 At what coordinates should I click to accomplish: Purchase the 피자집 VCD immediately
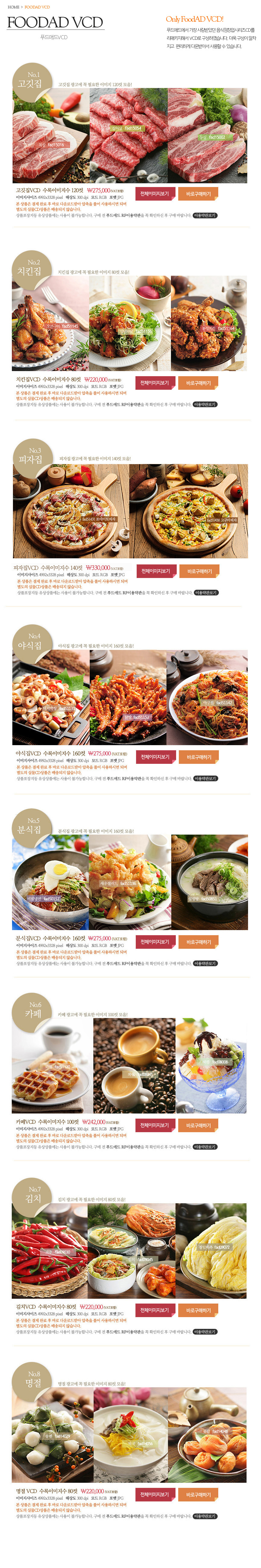(x=200, y=572)
